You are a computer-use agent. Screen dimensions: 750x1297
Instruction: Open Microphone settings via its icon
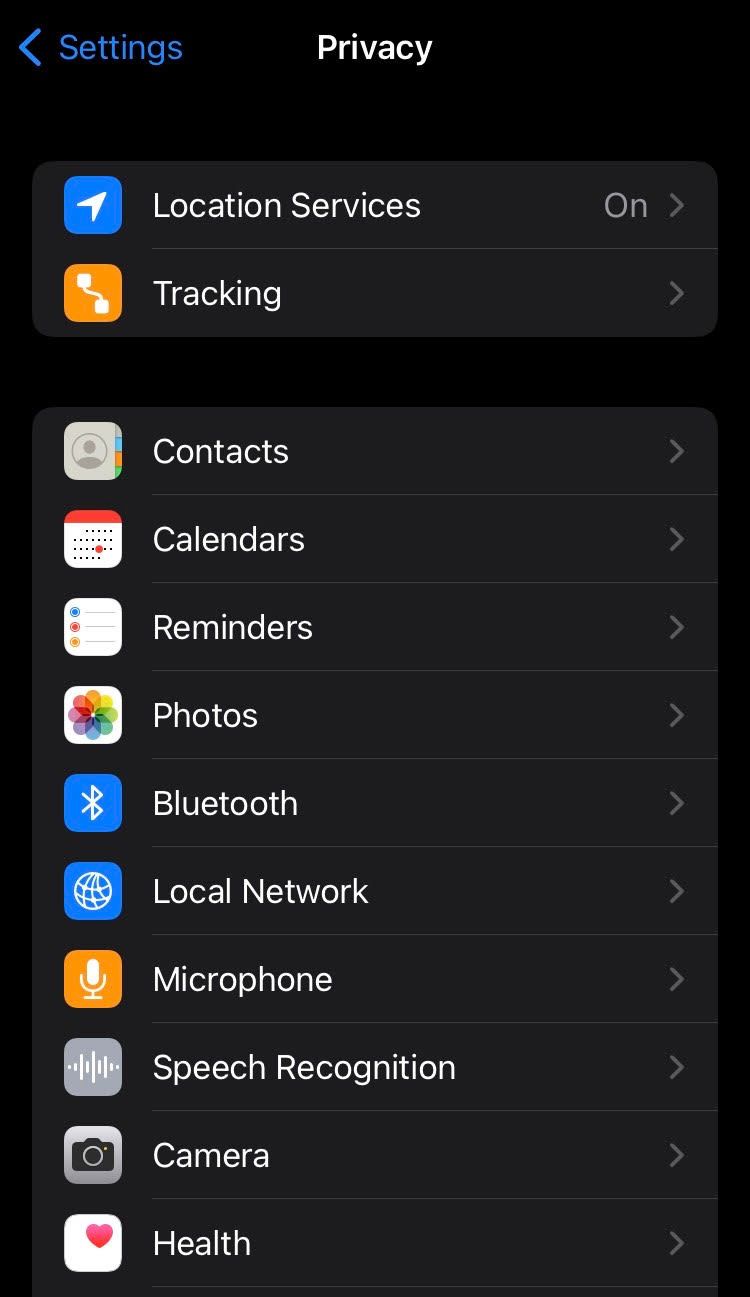[92, 979]
